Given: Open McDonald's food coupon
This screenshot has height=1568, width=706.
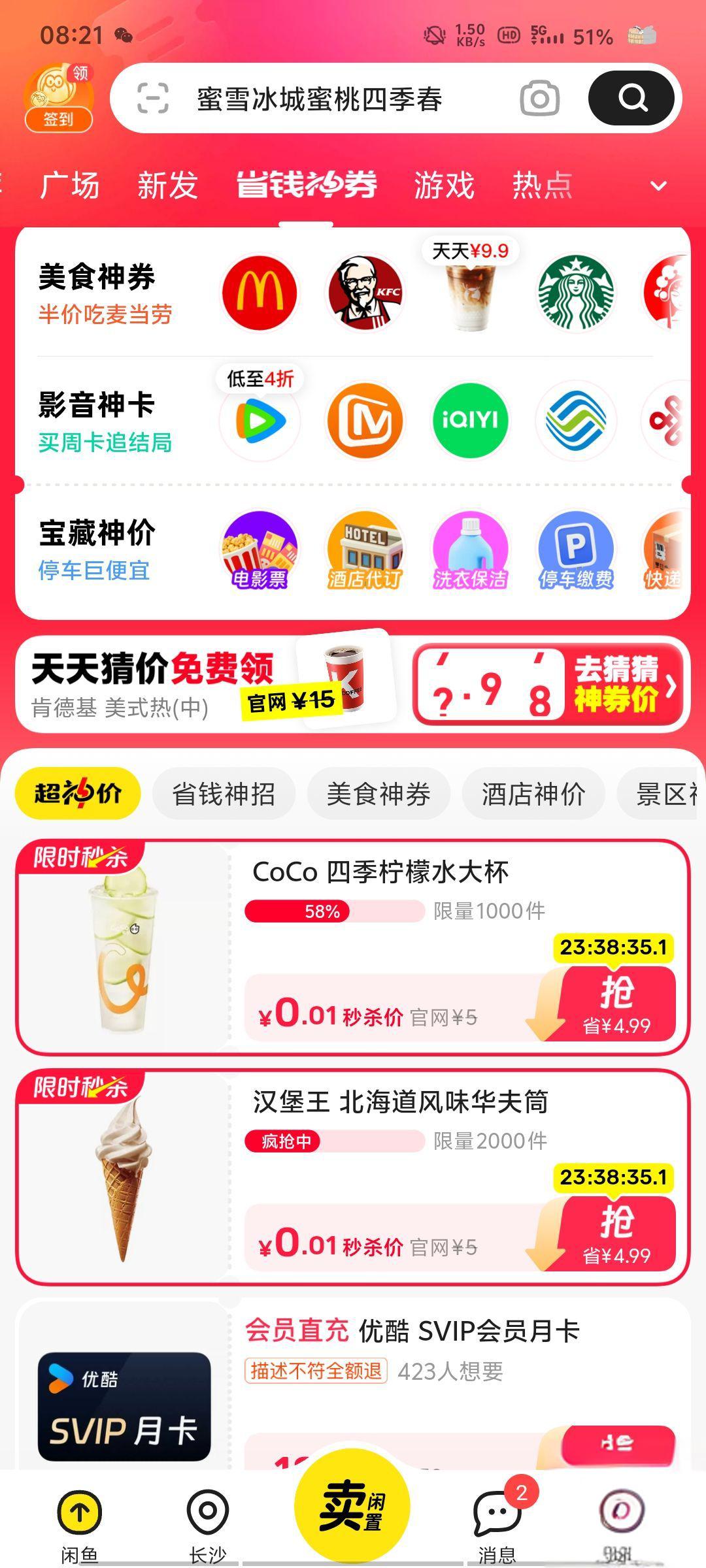Looking at the screenshot, I should click(x=260, y=293).
